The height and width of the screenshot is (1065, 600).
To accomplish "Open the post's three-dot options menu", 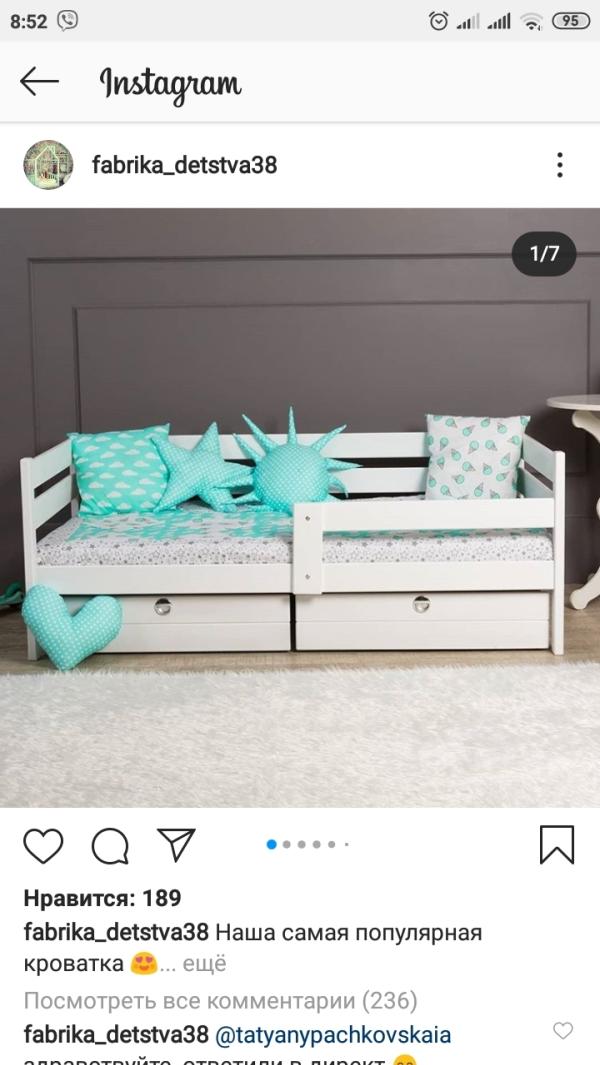I will coord(559,165).
